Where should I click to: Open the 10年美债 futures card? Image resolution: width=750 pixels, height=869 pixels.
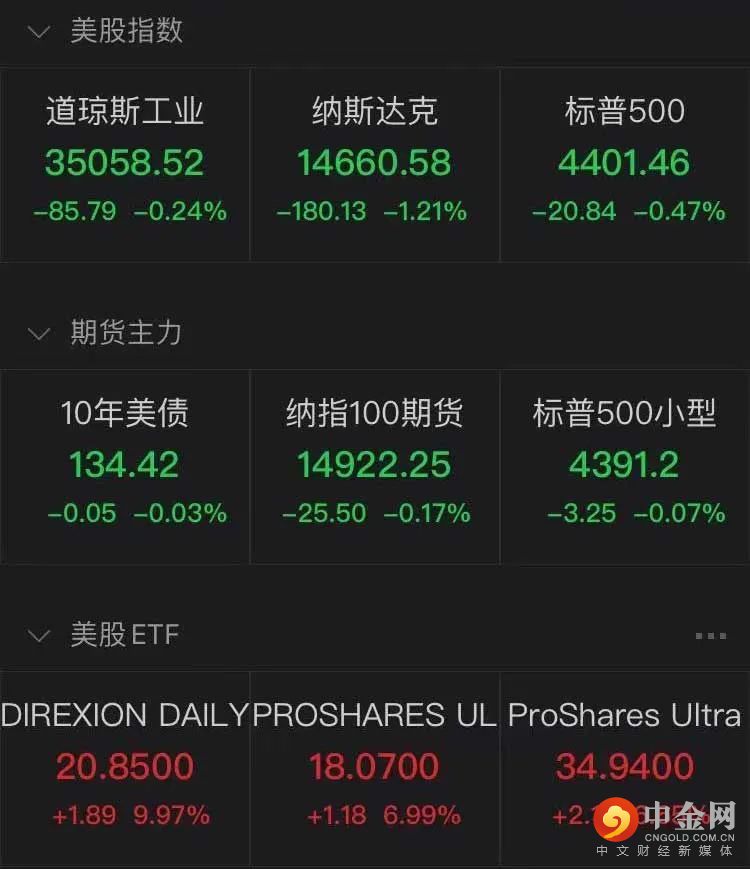click(x=125, y=465)
